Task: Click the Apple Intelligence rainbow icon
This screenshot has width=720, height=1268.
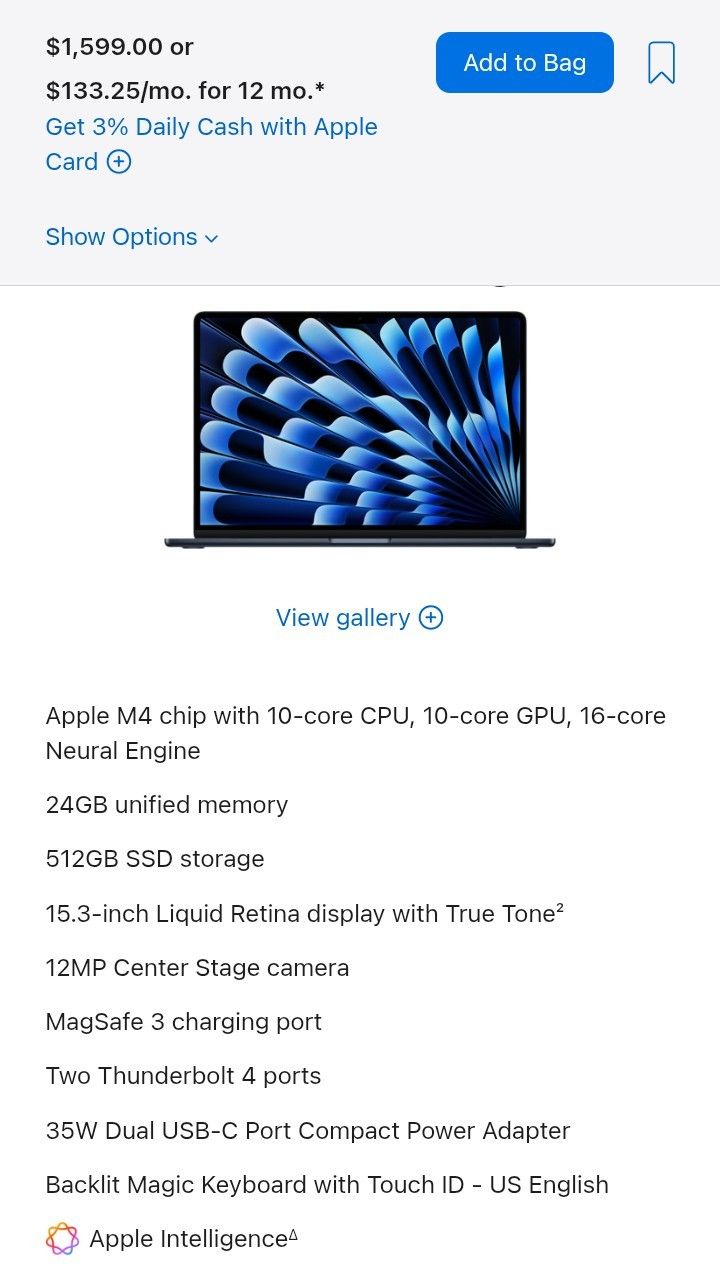Action: 63,1238
